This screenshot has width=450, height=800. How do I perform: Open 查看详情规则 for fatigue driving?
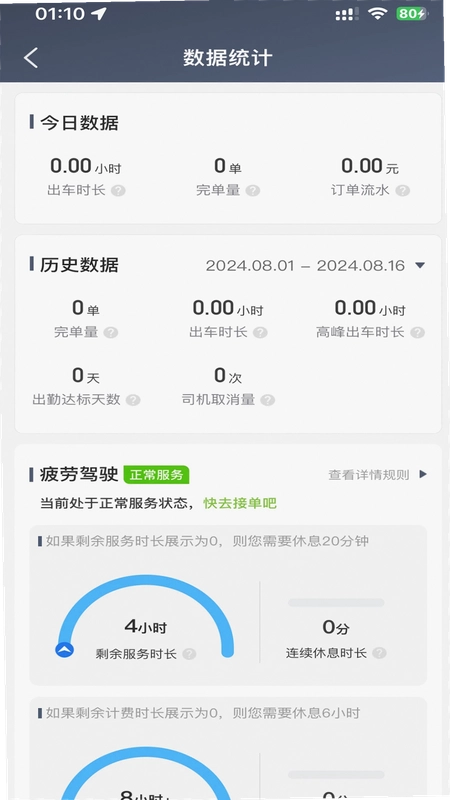(378, 475)
